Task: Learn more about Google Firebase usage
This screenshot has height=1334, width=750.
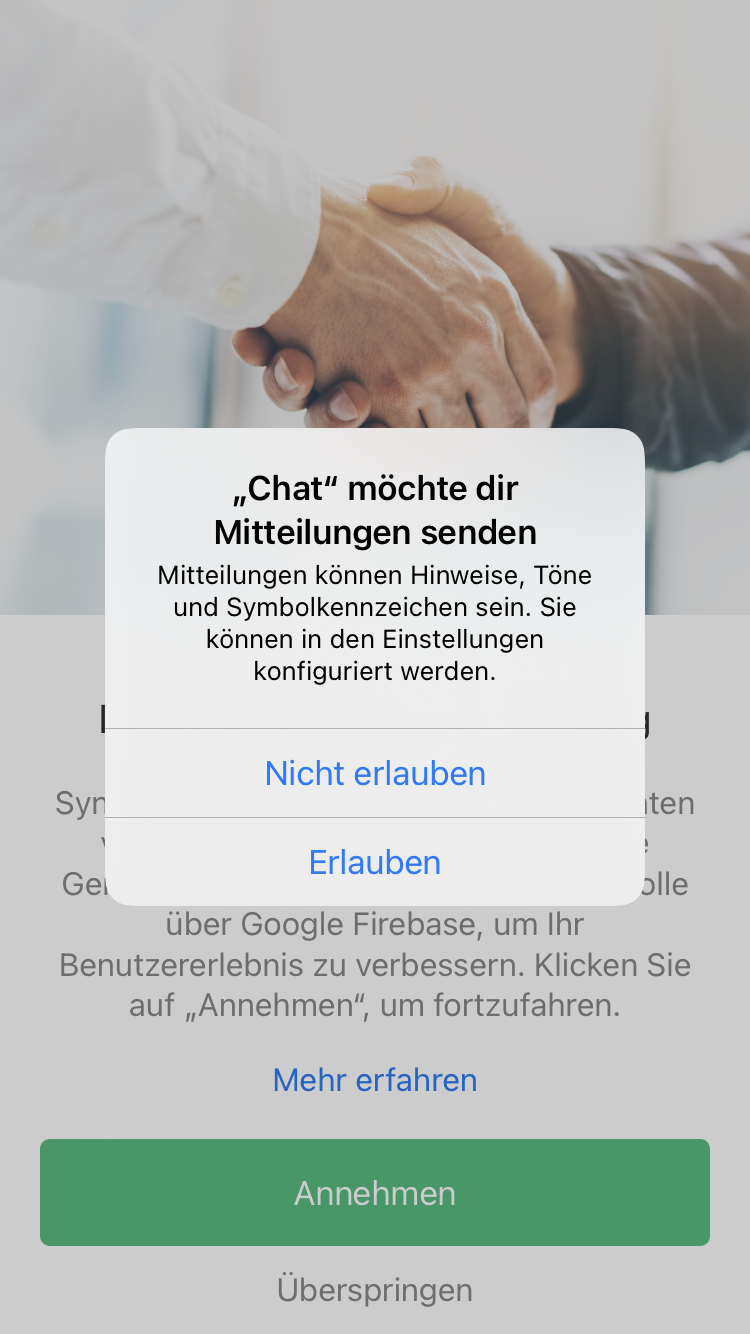Action: [x=374, y=1080]
